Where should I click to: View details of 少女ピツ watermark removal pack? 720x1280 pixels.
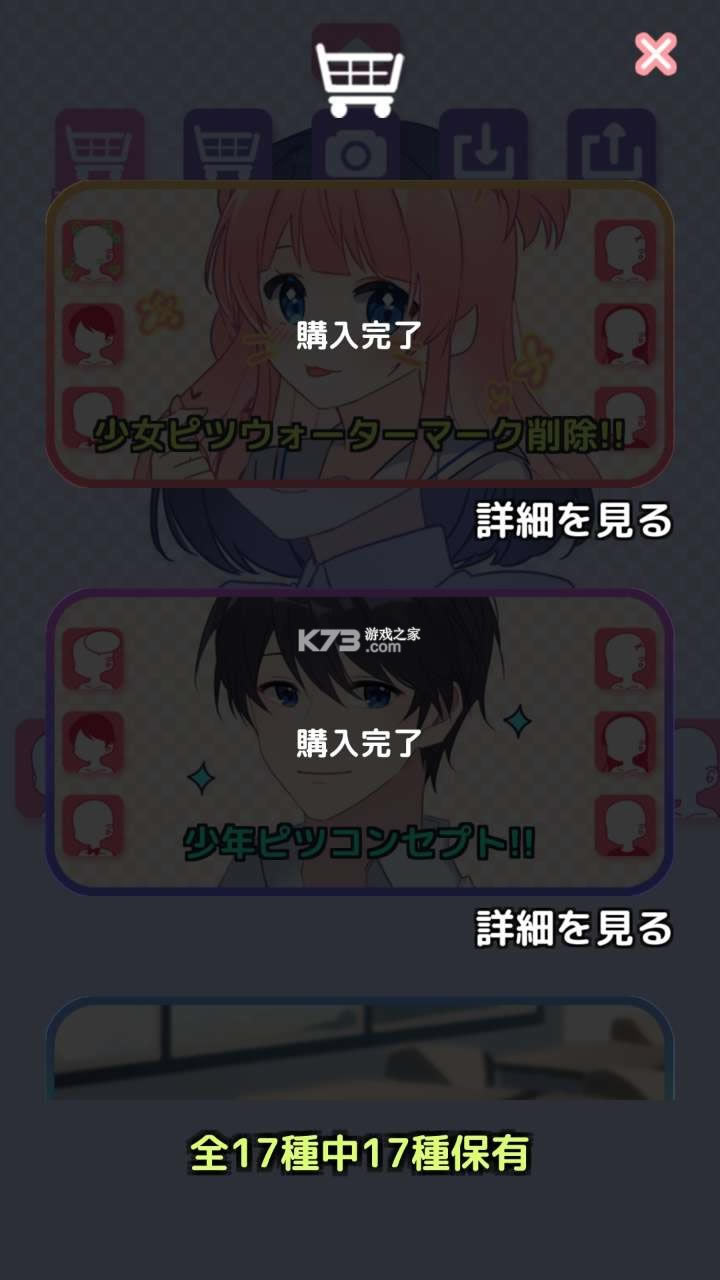tap(573, 521)
